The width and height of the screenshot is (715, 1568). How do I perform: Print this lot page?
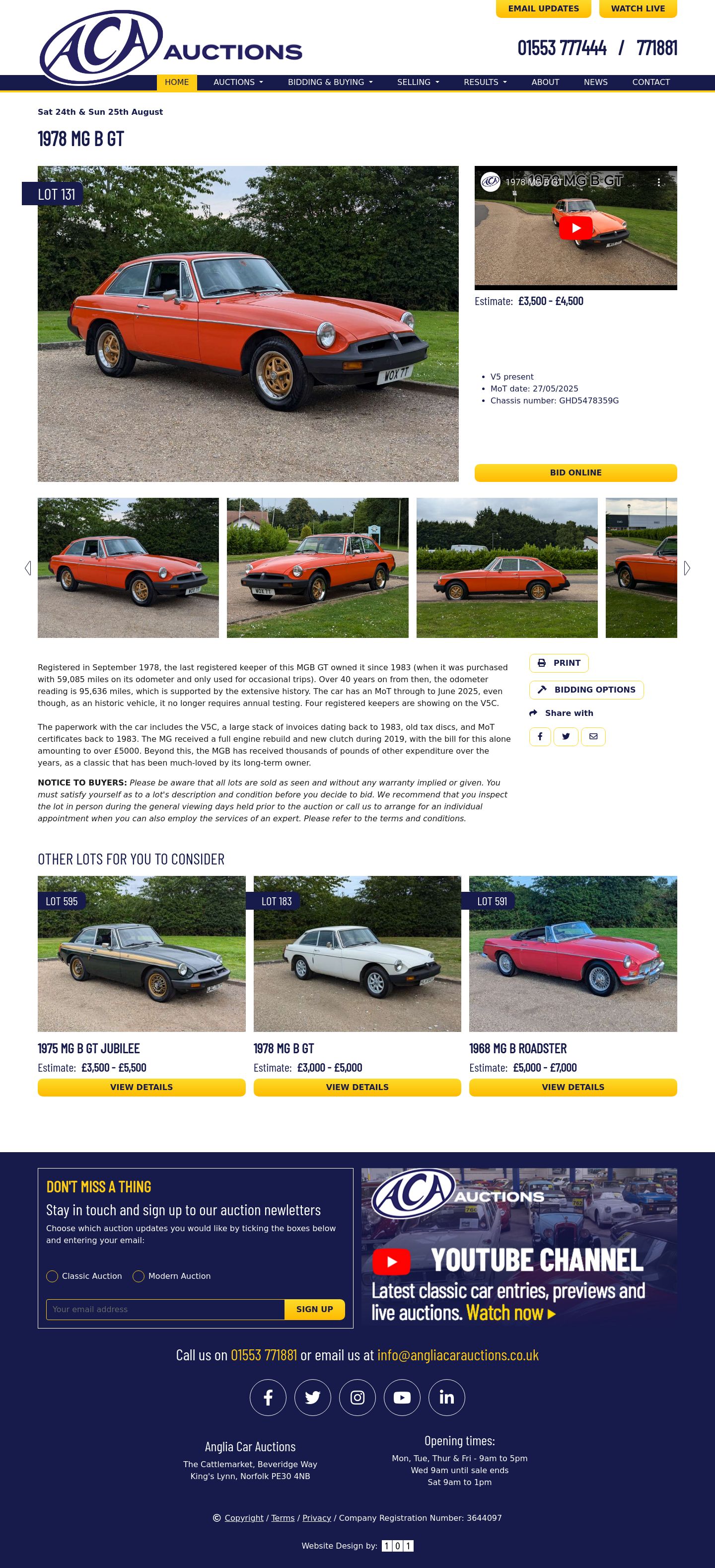point(559,663)
